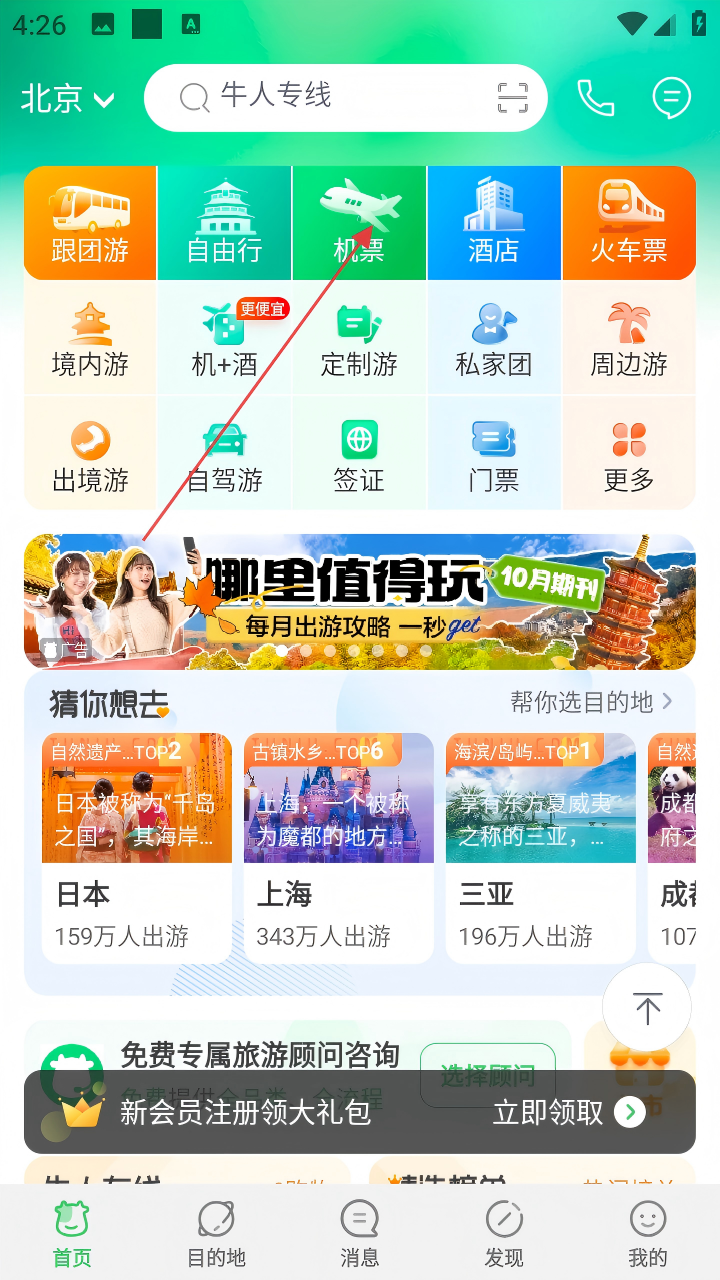Open the 哪里值得玩 monthly guide banner
Viewport: 720px width, 1280px height.
(360, 601)
